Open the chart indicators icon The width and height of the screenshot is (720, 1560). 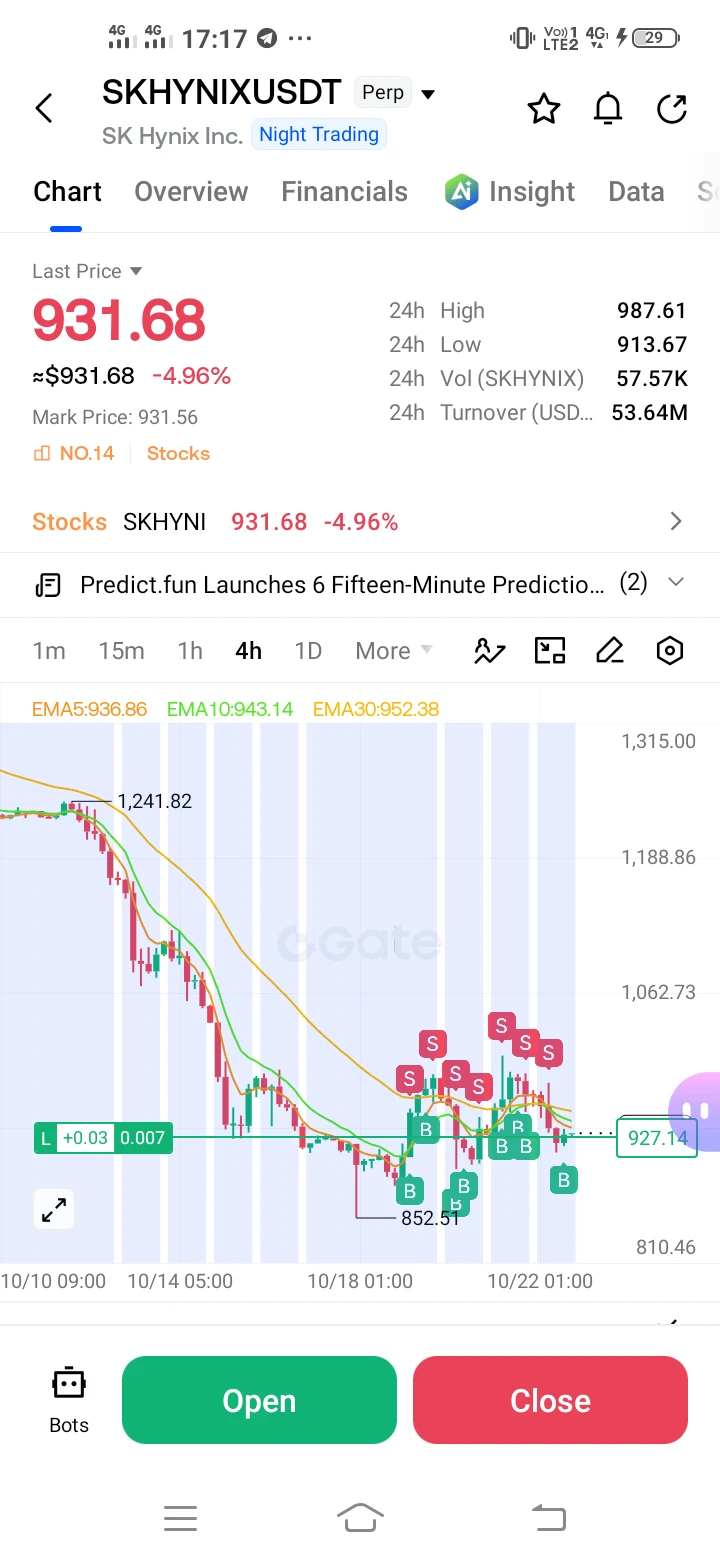point(489,651)
